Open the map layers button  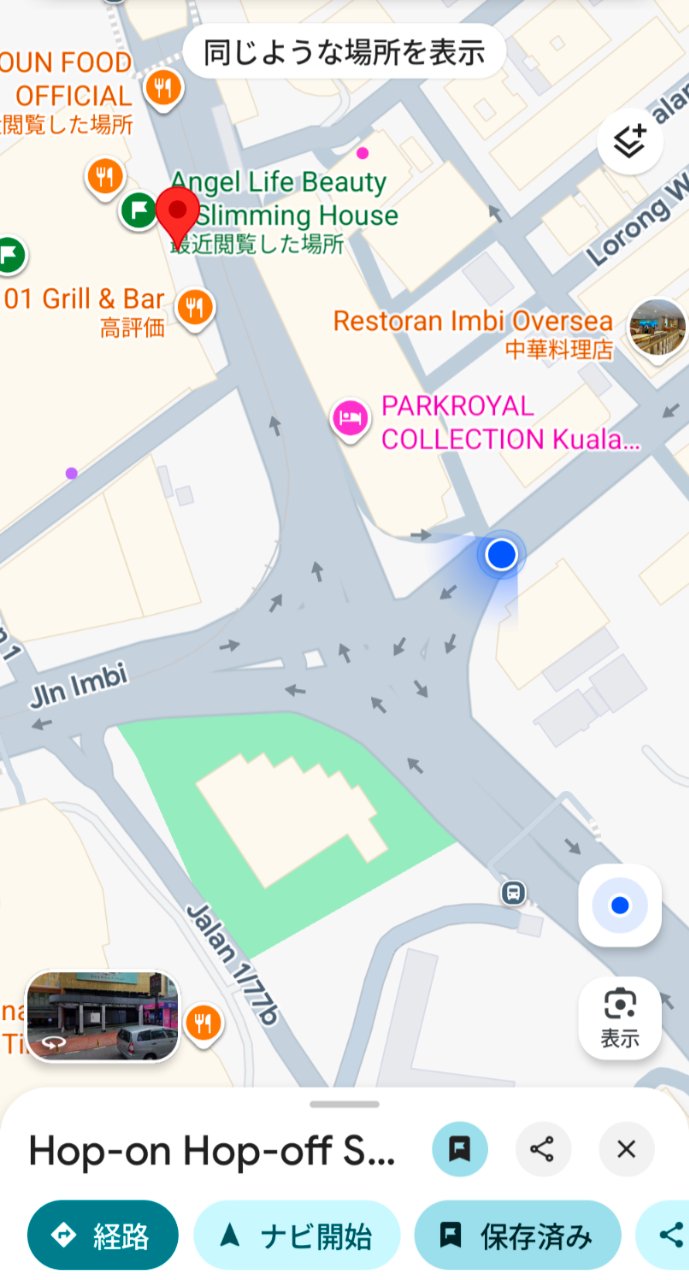click(630, 142)
